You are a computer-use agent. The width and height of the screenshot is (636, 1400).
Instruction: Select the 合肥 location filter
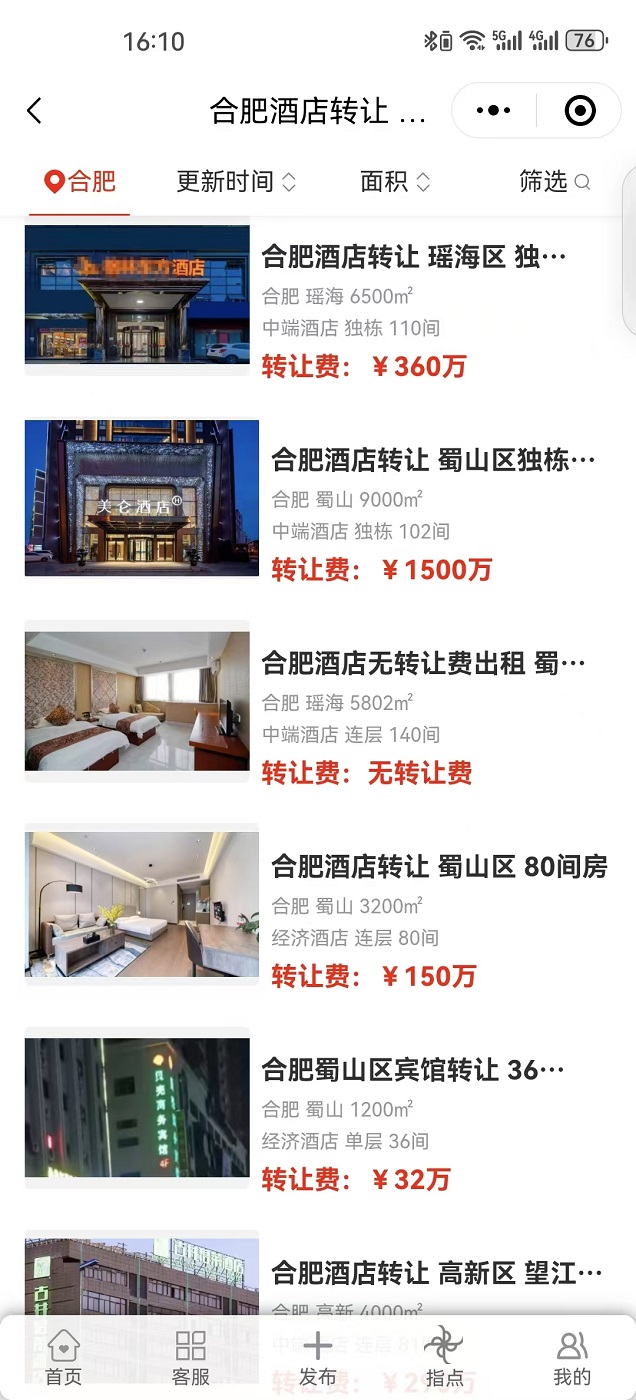80,182
